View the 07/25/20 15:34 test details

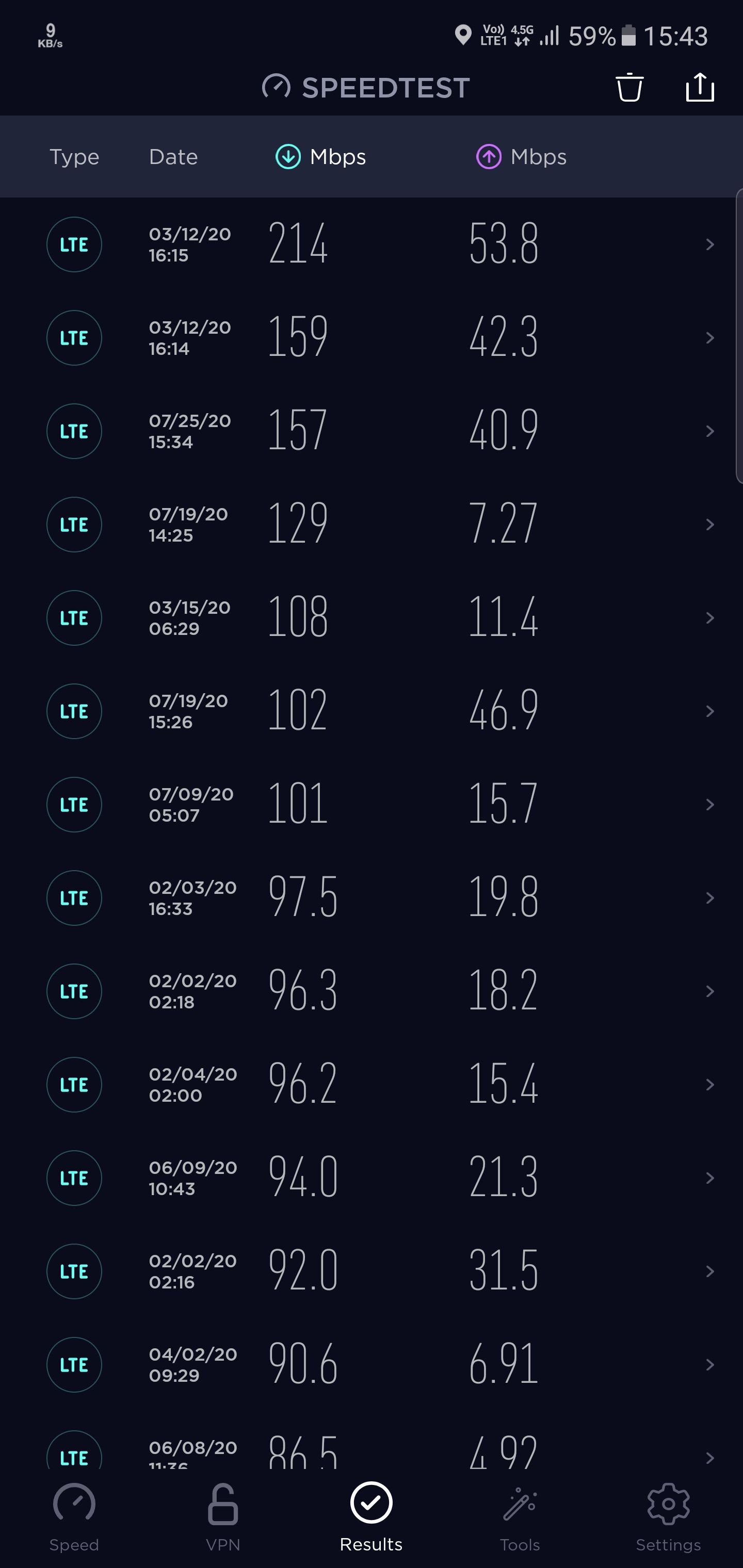click(372, 432)
